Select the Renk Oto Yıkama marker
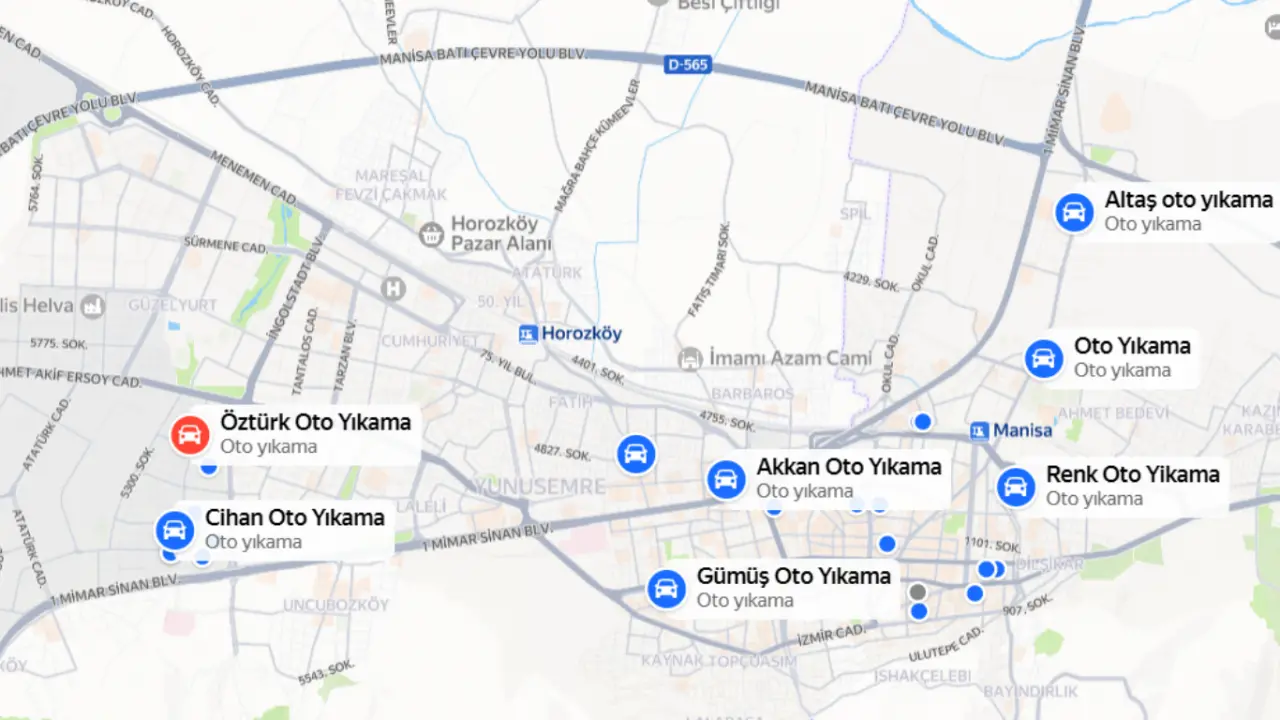1280x720 pixels. coord(1015,486)
